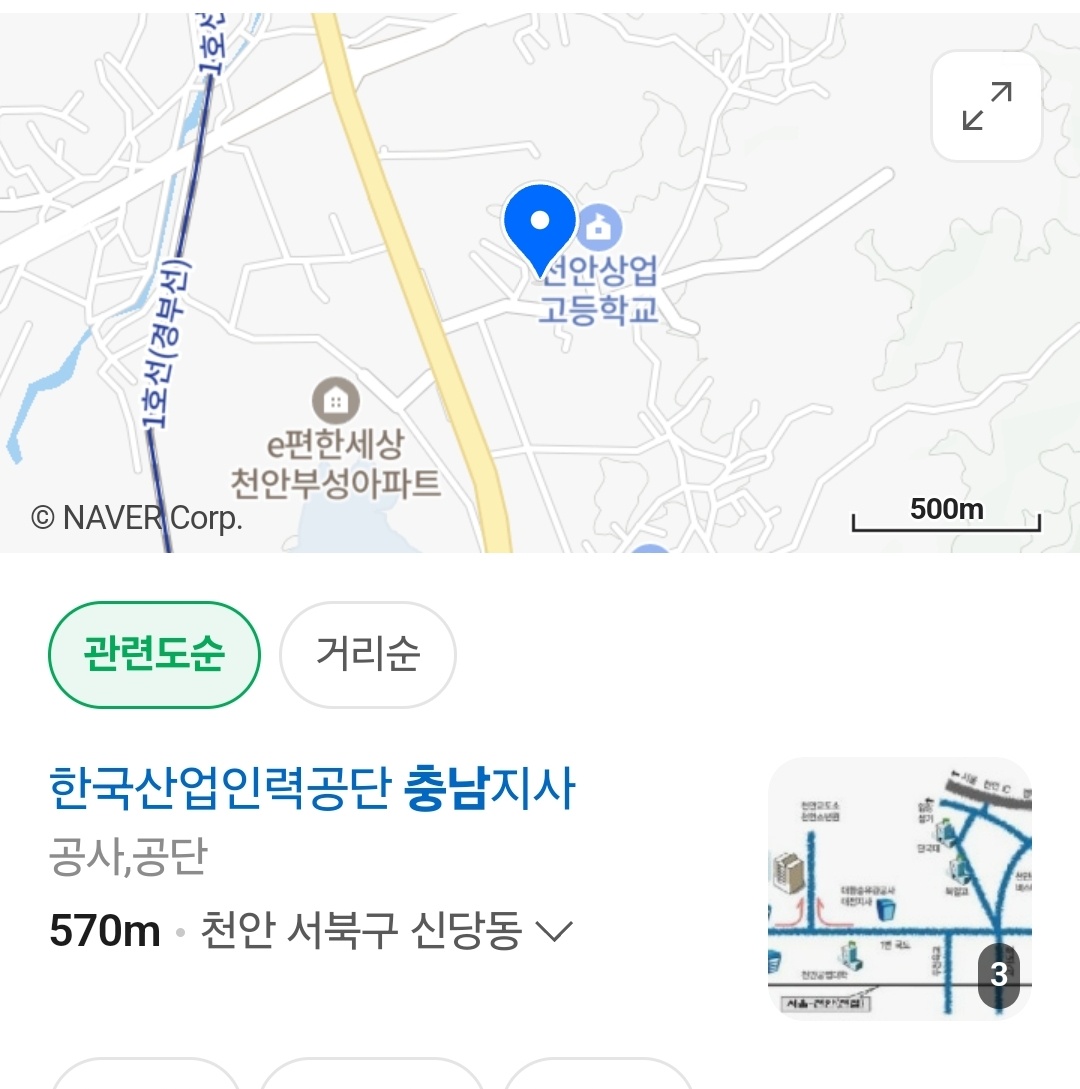Tap the e편한세상 천안부성아파트 marker
The image size is (1080, 1089).
336,402
